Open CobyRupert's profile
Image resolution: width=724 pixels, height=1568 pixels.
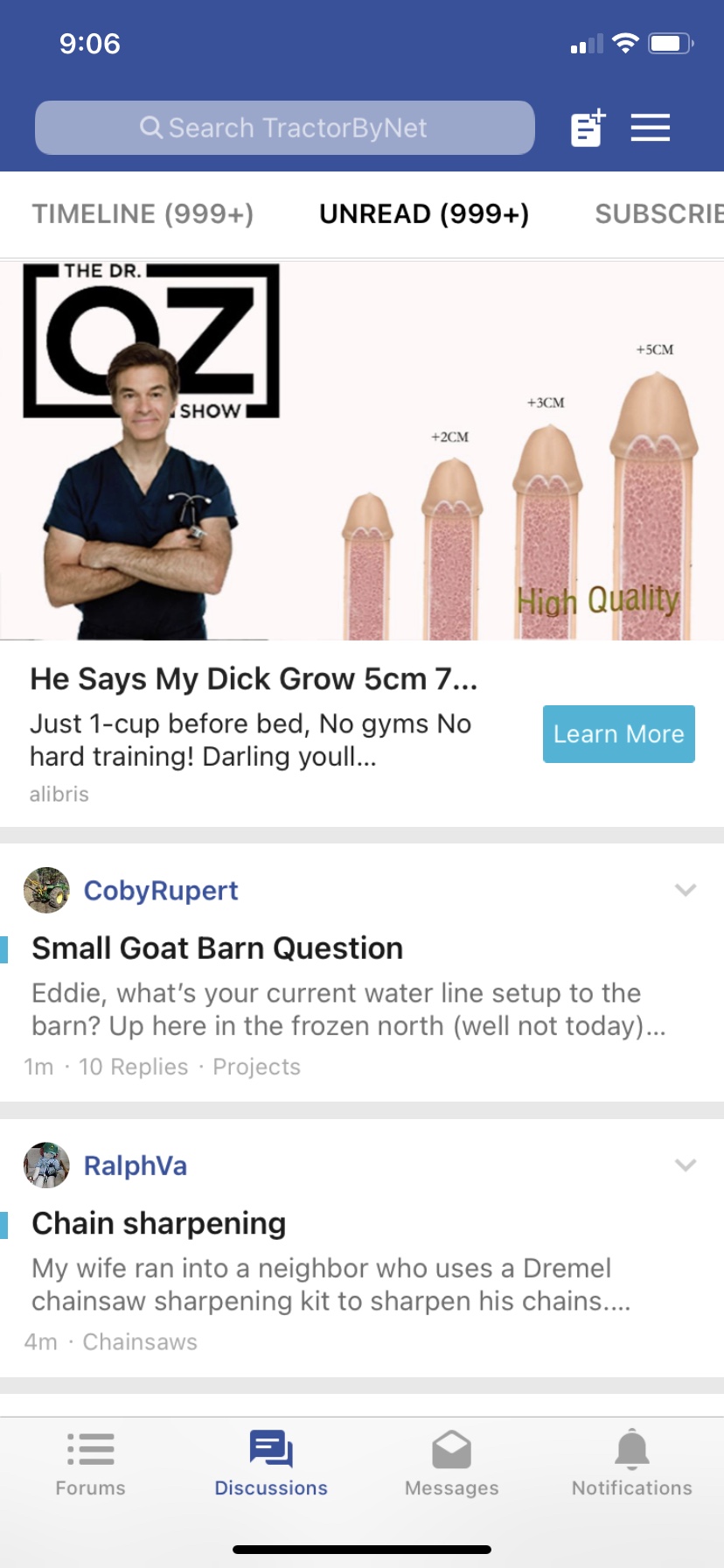pos(160,891)
